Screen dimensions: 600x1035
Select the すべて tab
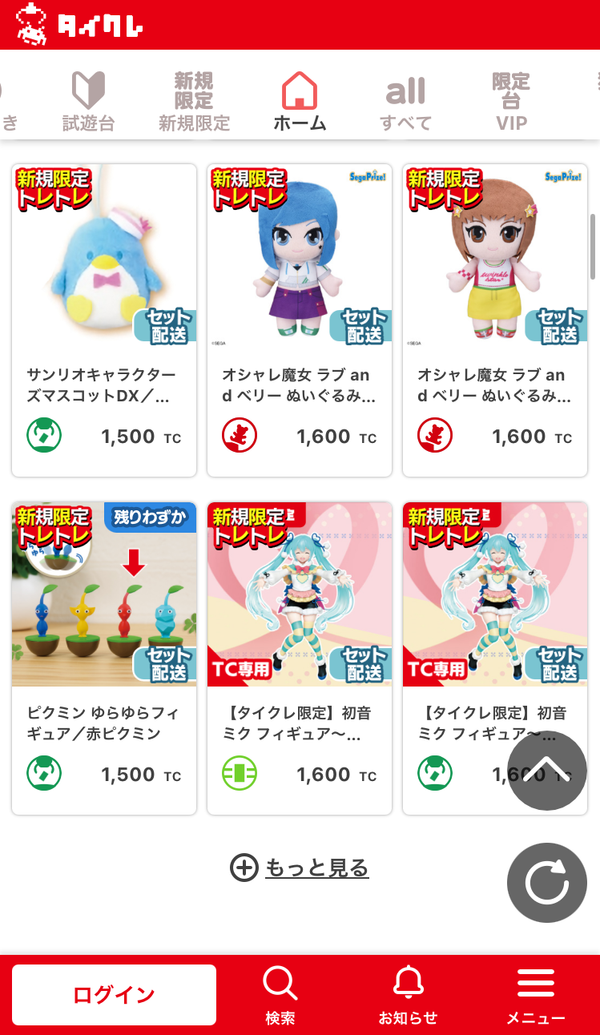[405, 101]
